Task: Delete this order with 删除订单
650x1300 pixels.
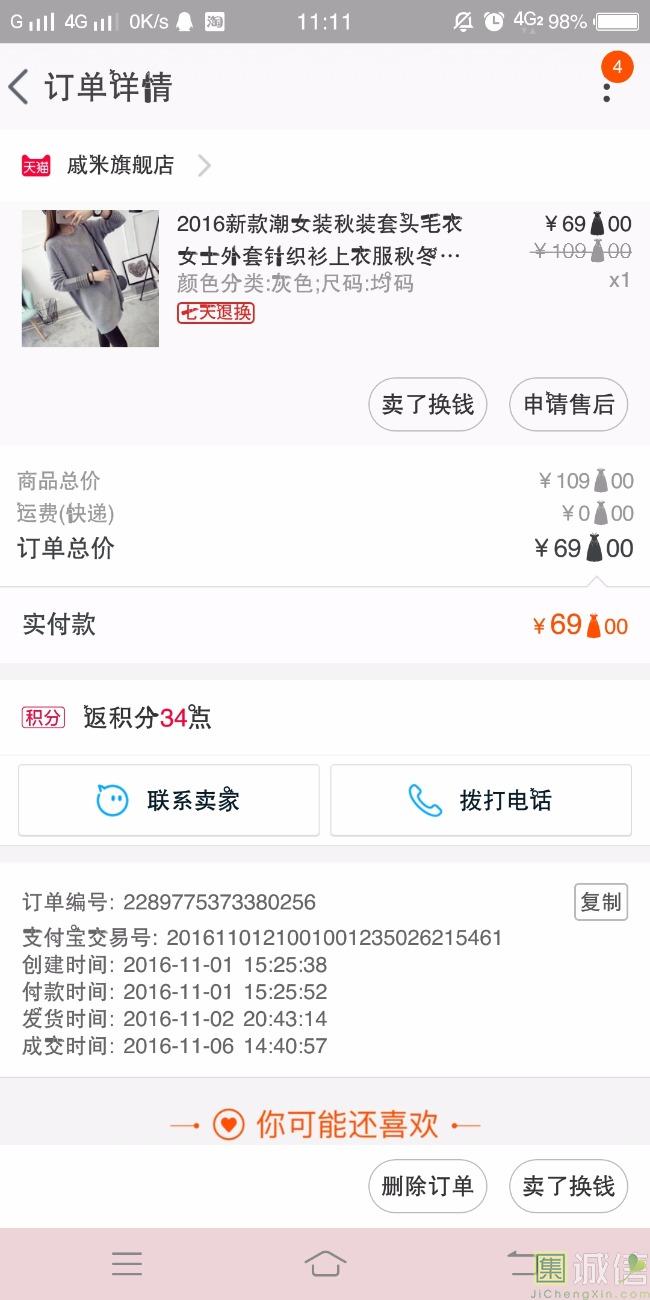Action: click(427, 1186)
